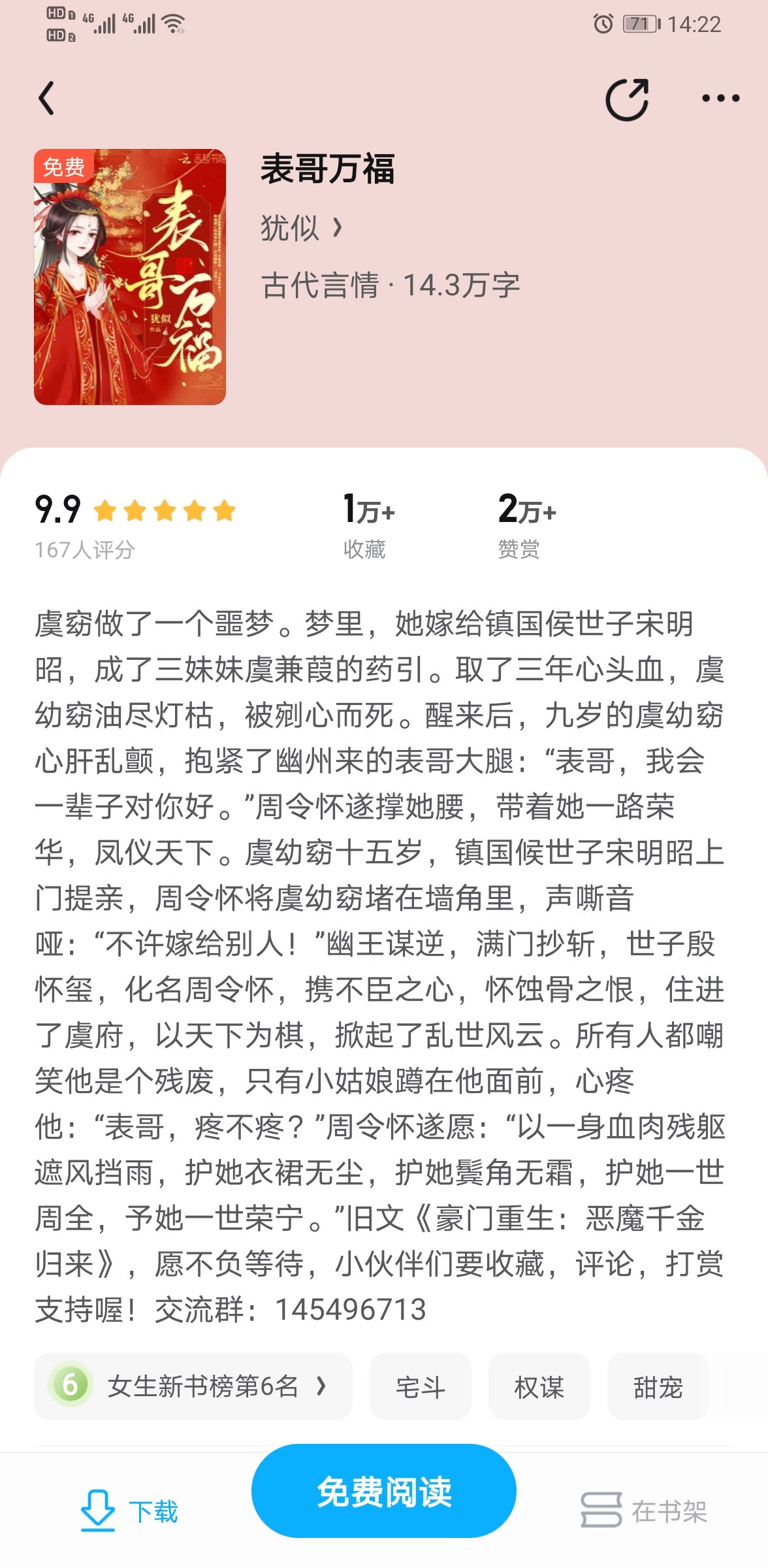Select the 权谋 tag
The height and width of the screenshot is (1568, 768).
pyautogui.click(x=539, y=1386)
